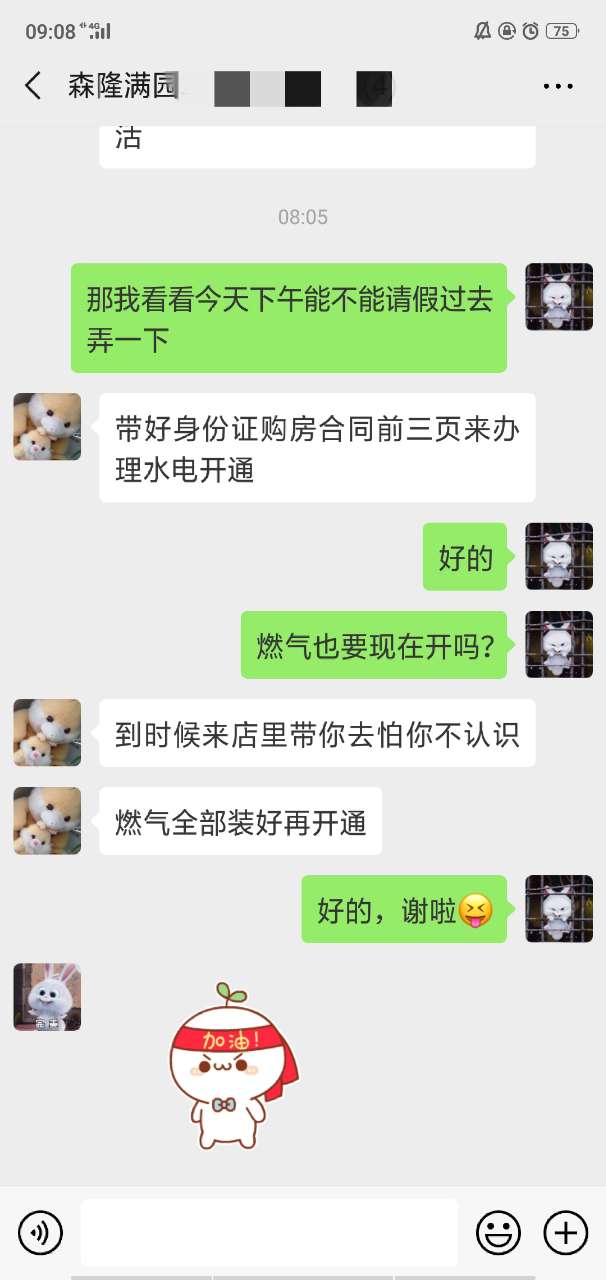Open the plus attachment menu
Viewport: 606px width, 1280px height.
(x=565, y=1232)
